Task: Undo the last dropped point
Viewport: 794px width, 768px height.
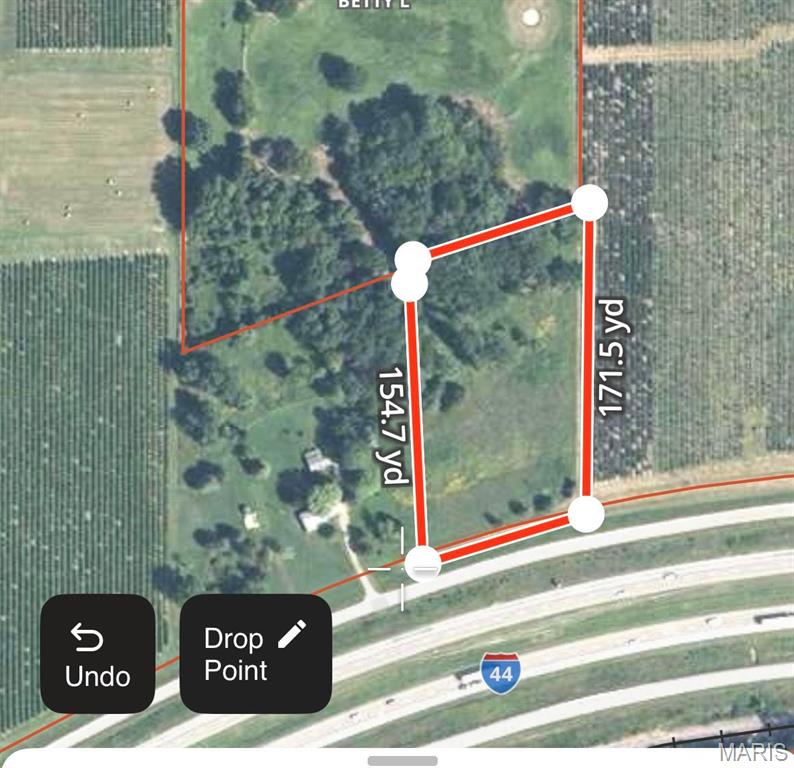Action: coord(97,654)
